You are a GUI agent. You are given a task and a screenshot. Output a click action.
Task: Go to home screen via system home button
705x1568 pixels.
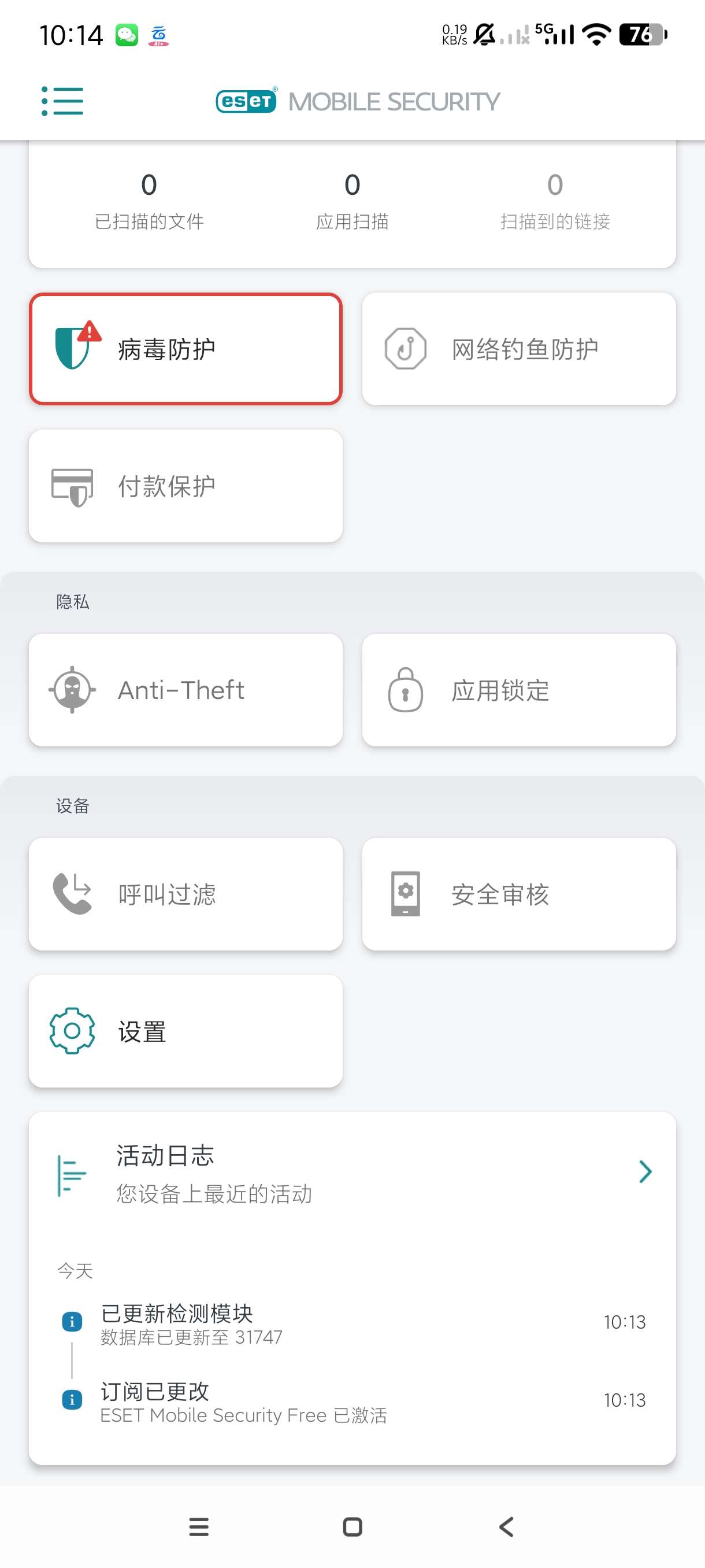(352, 1526)
